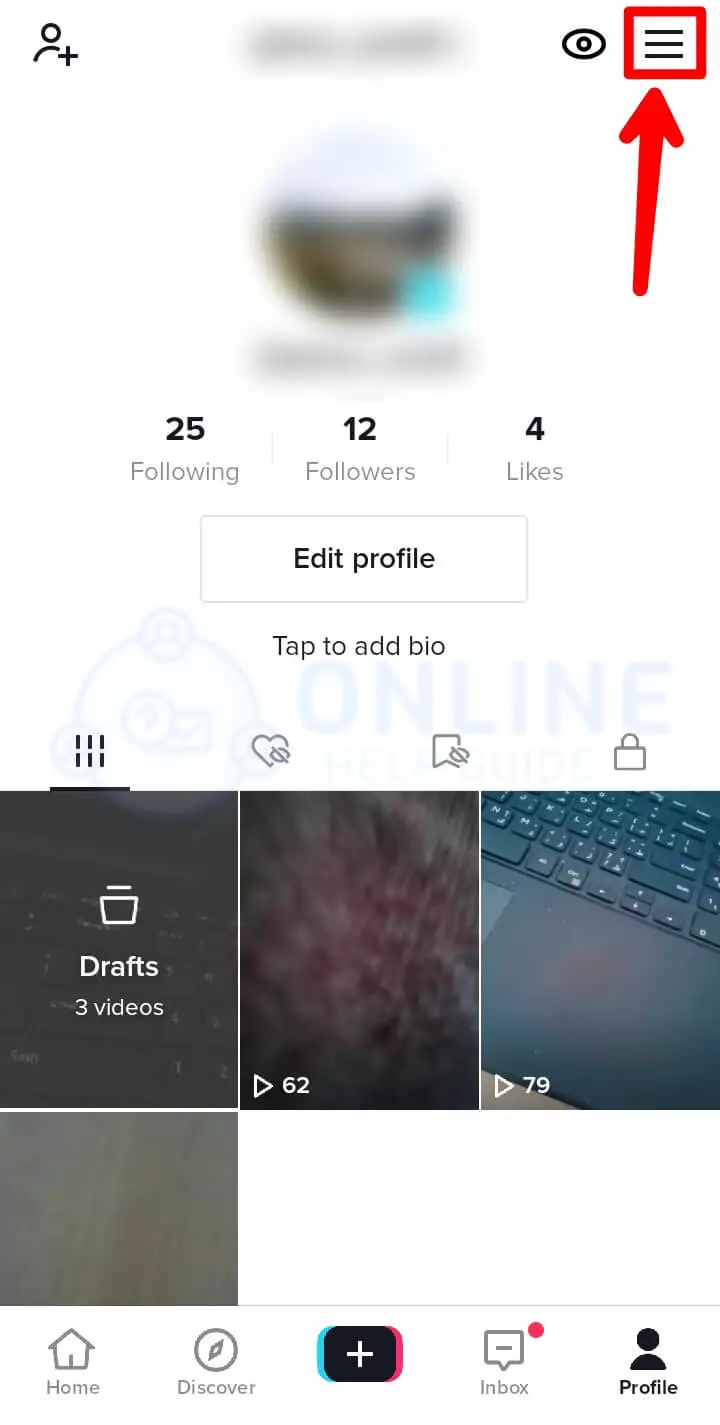Open the Drafts folder with 3 videos
The width and height of the screenshot is (720, 1425).
pyautogui.click(x=119, y=950)
